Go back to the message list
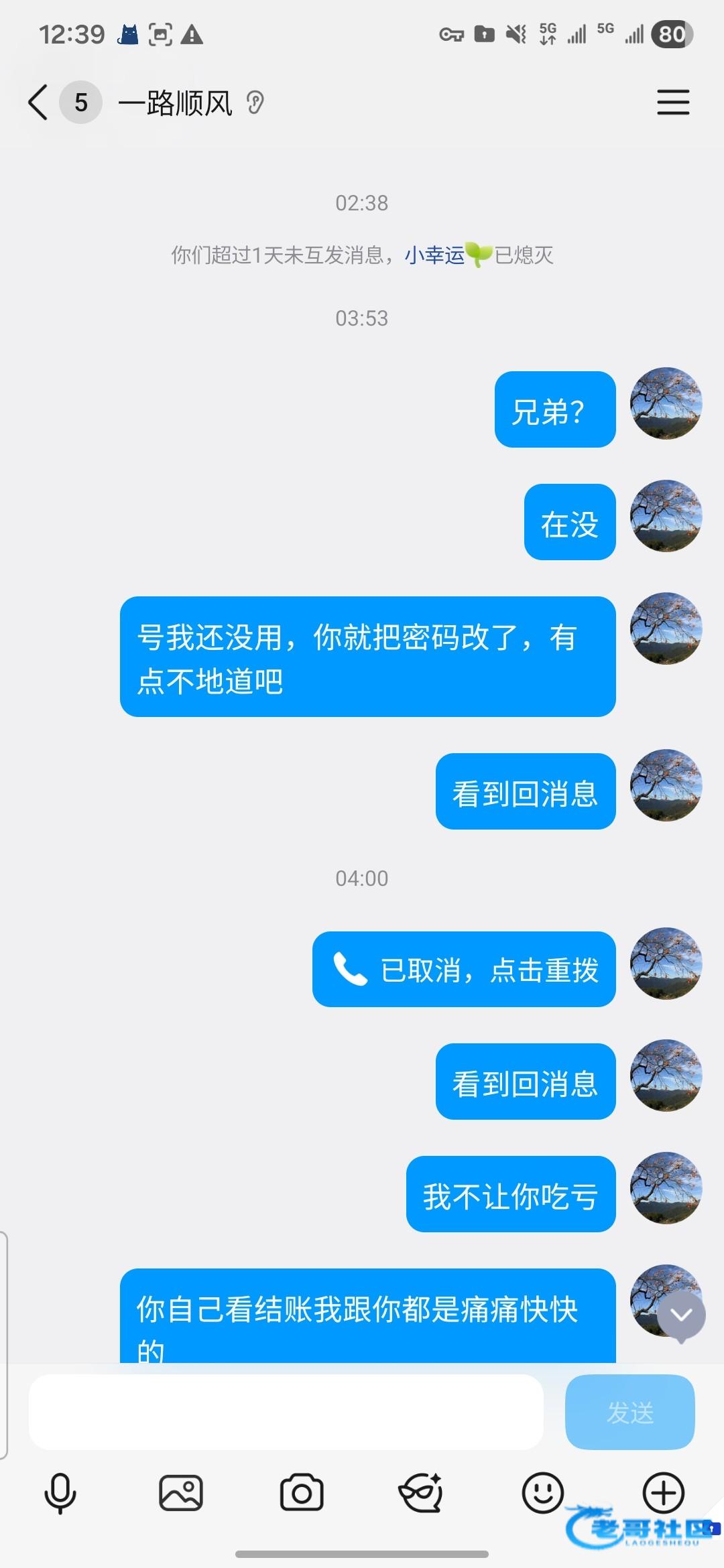Screen dimensions: 724x1568 click(38, 103)
